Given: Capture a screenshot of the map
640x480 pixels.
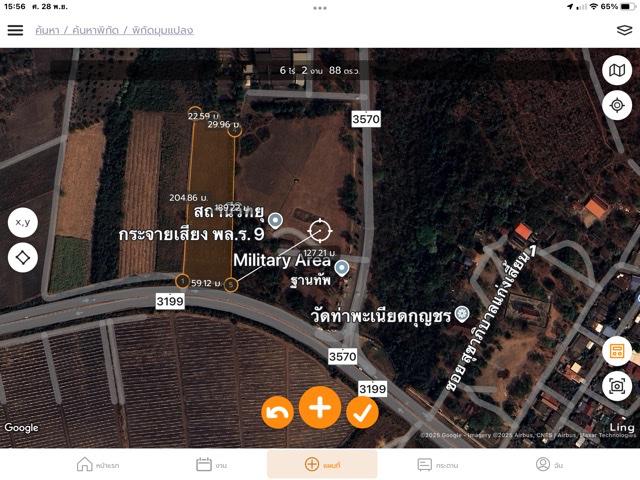Looking at the screenshot, I should [617, 386].
